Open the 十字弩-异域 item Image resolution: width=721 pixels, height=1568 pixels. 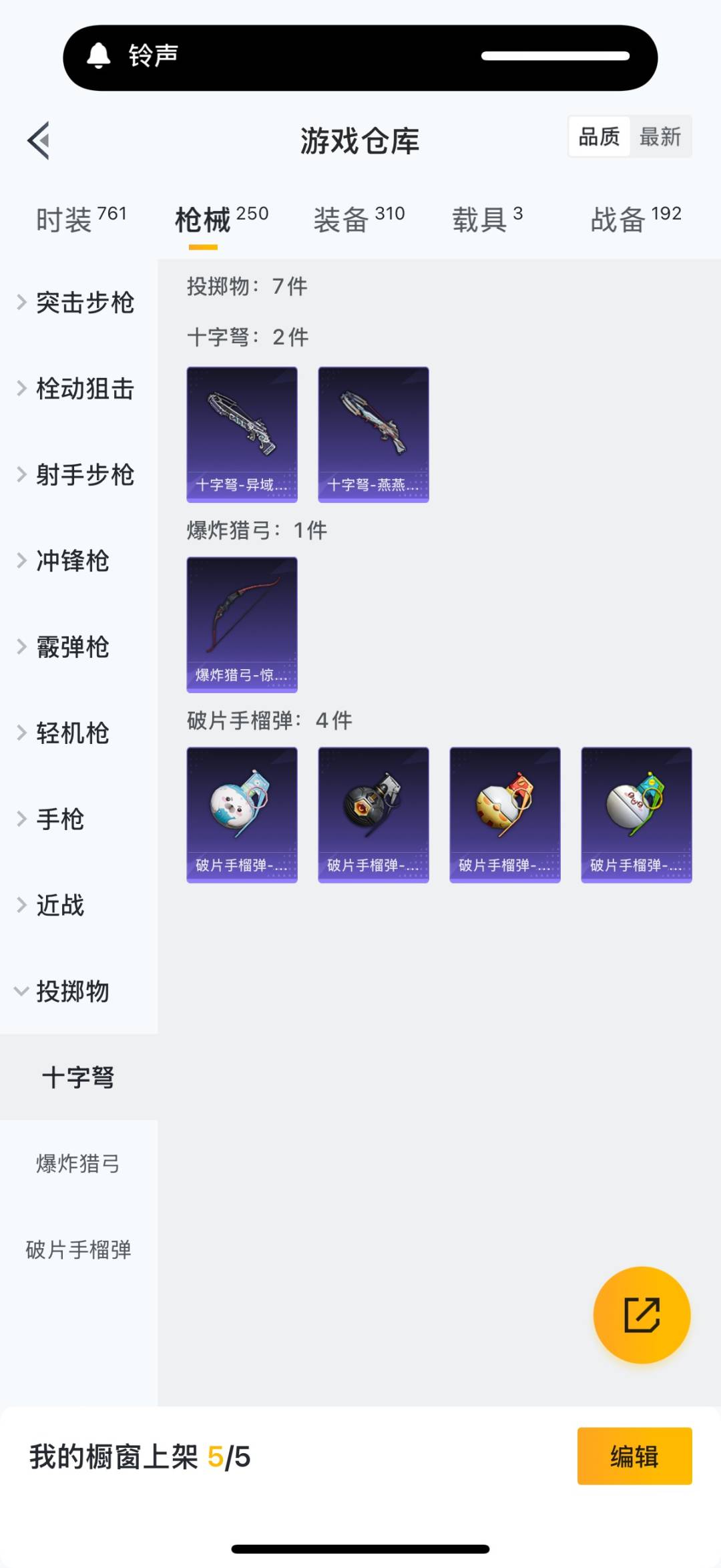242,435
